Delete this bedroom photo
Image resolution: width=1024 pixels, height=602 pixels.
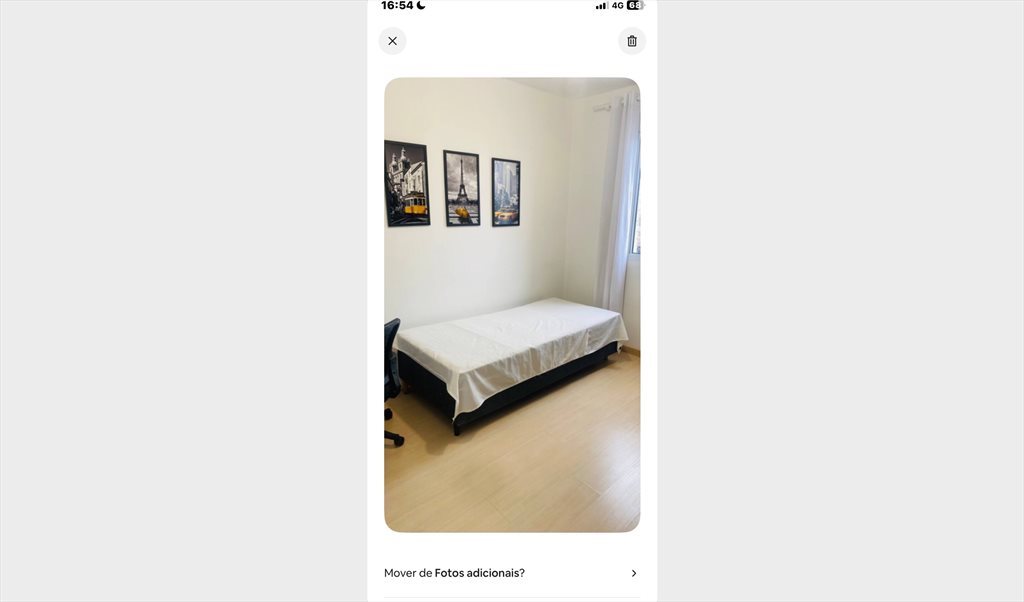pyautogui.click(x=632, y=41)
